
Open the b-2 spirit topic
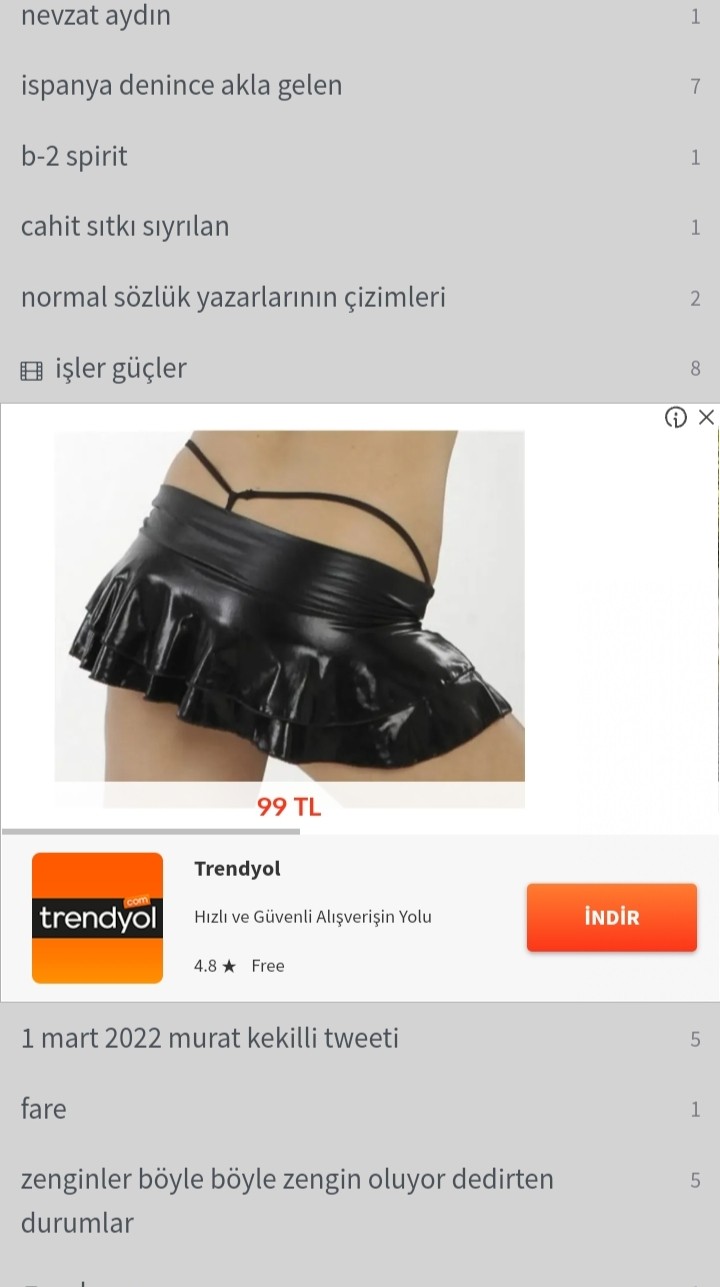74,157
